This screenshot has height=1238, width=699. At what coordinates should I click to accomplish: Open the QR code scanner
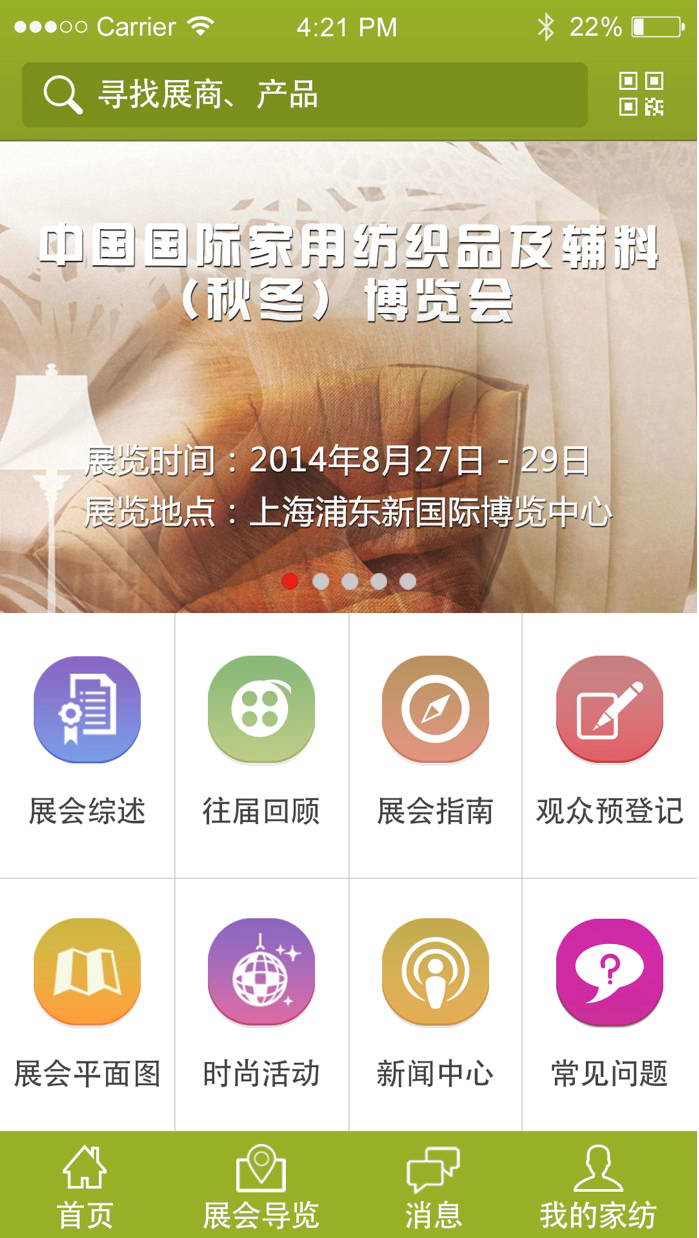point(640,95)
